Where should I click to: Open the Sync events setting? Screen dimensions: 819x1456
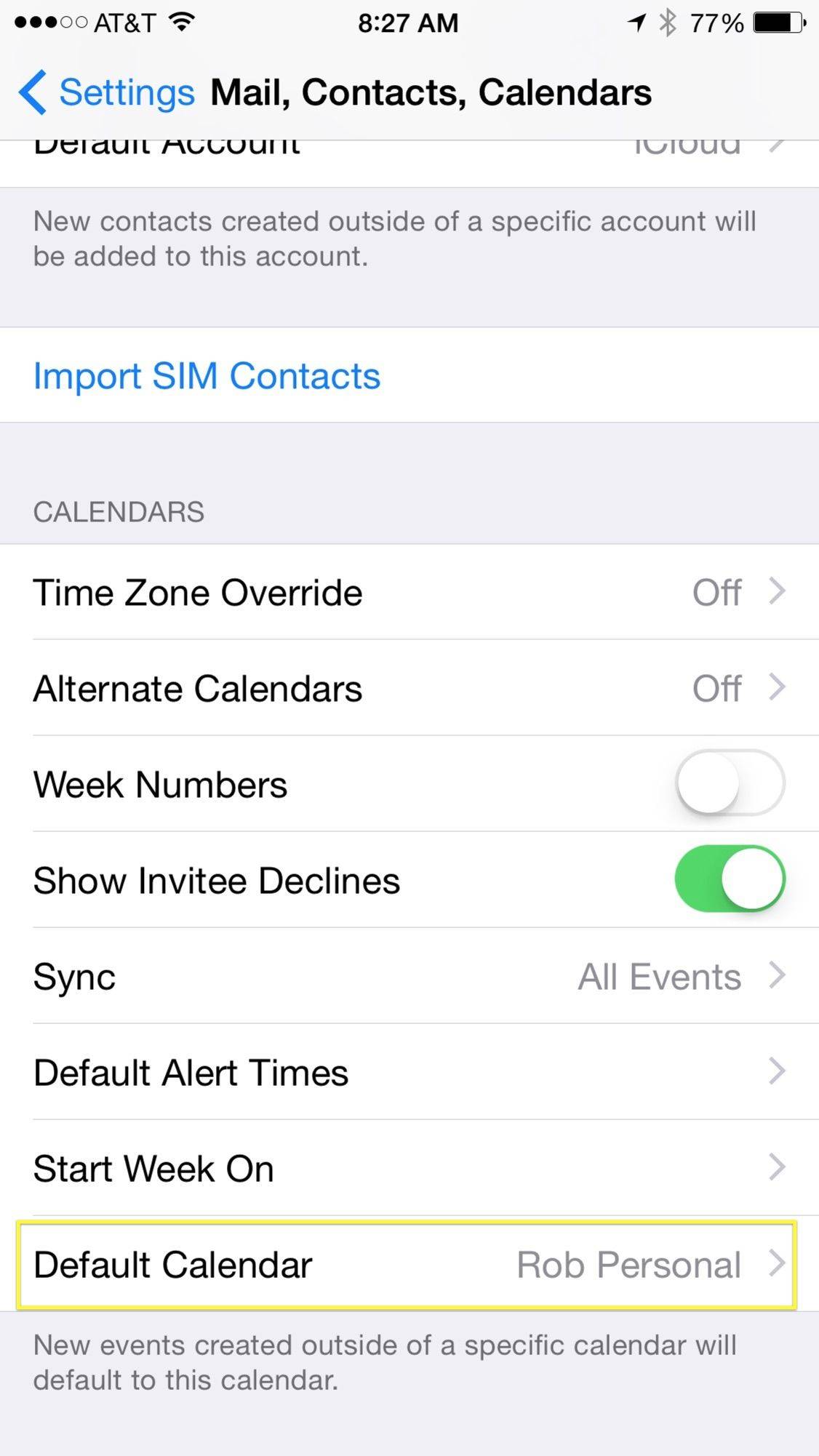409,976
